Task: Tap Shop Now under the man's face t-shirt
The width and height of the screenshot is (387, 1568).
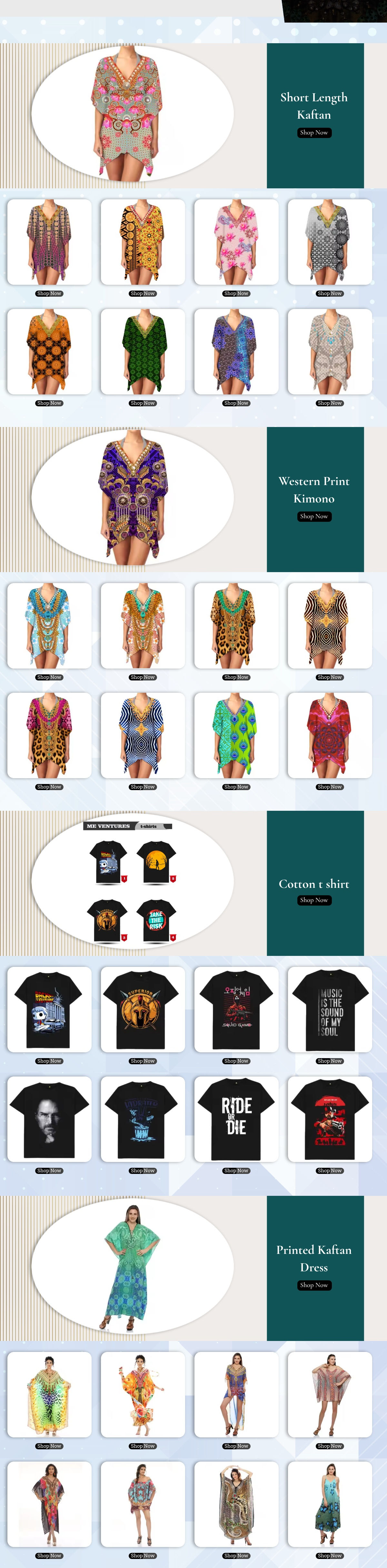Action: pyautogui.click(x=49, y=1171)
